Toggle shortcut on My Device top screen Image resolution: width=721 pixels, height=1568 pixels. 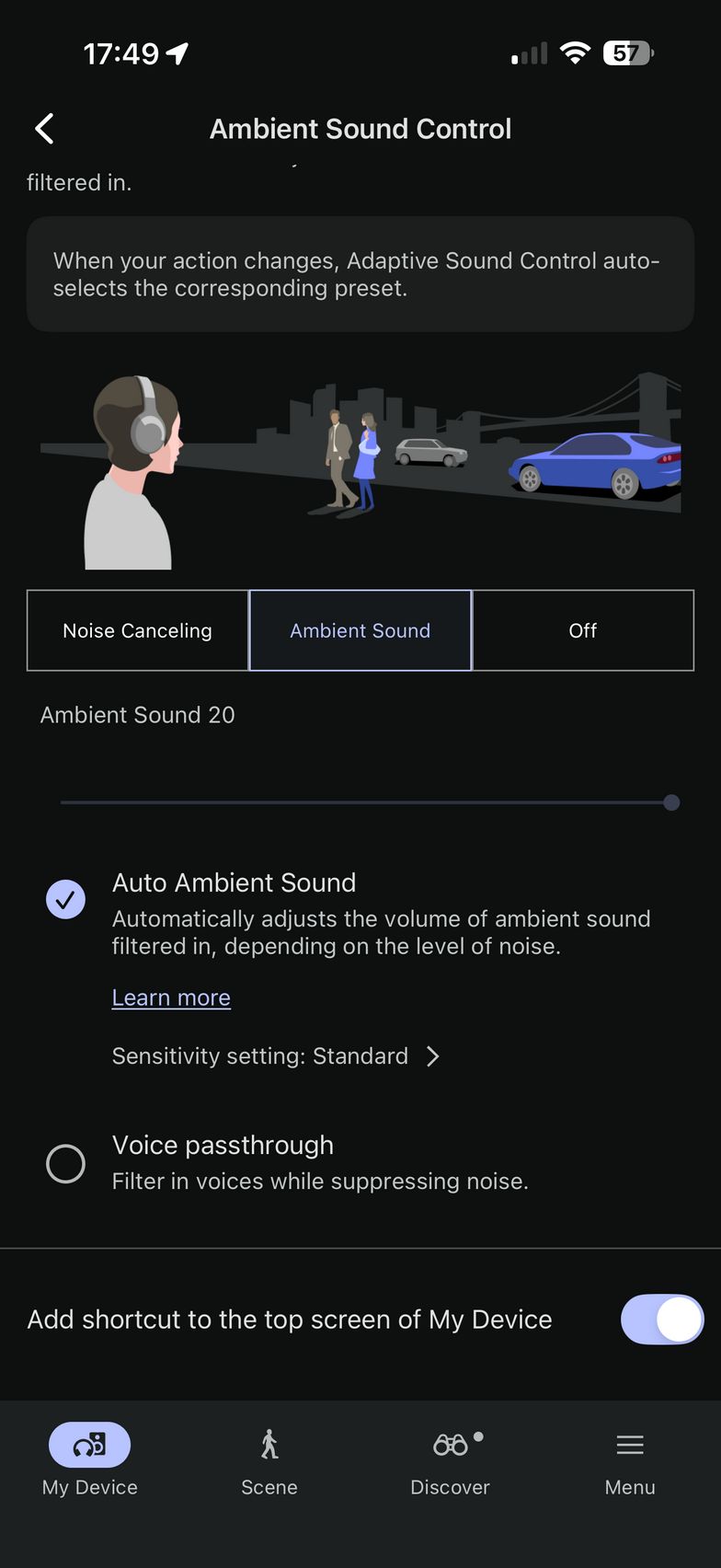click(x=661, y=1320)
